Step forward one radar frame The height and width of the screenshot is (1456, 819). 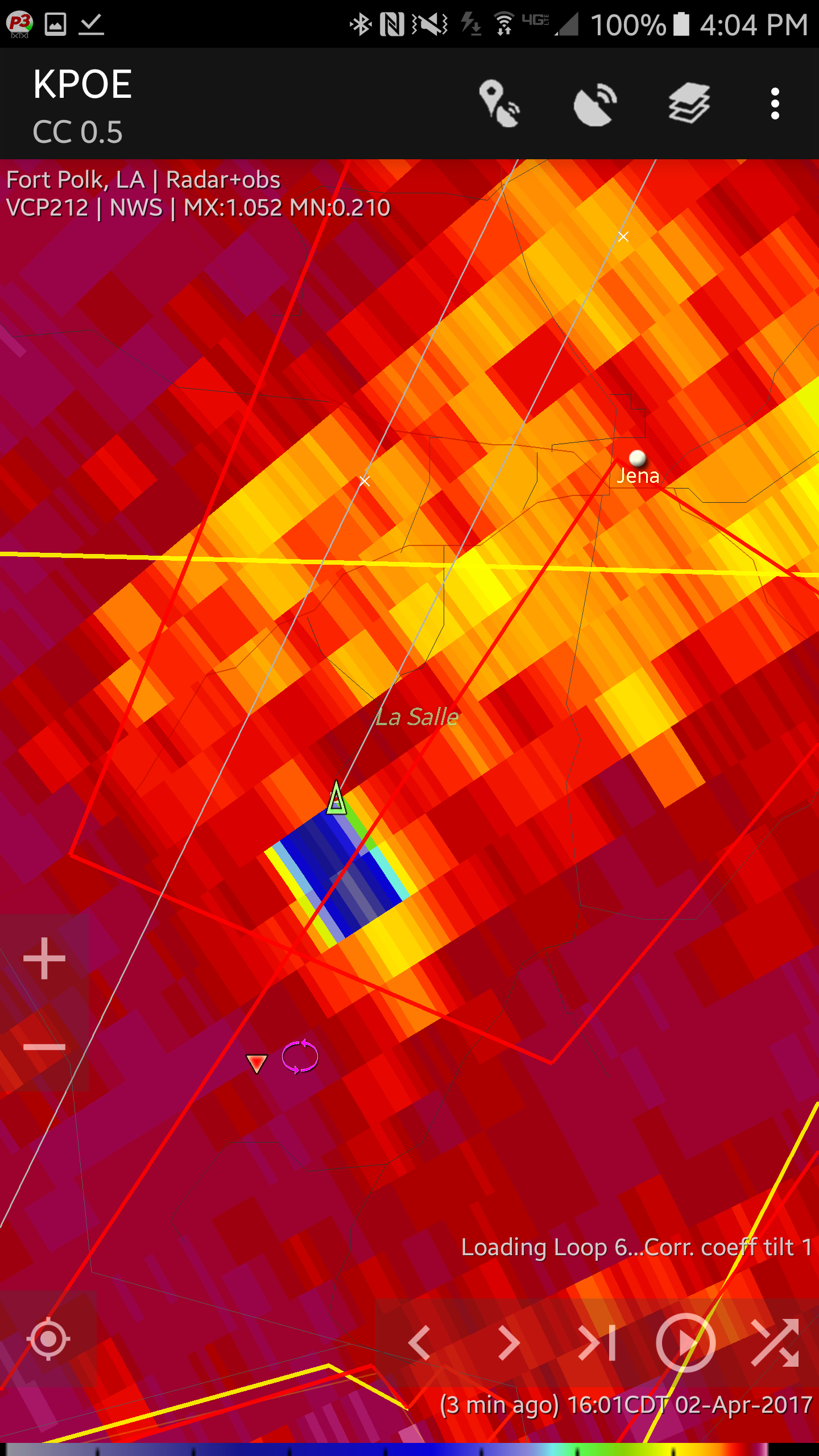(508, 1343)
